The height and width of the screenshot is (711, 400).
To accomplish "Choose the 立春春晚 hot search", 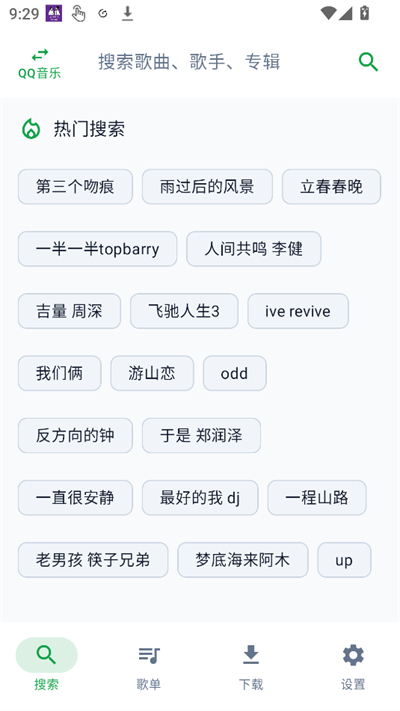I will [x=332, y=187].
